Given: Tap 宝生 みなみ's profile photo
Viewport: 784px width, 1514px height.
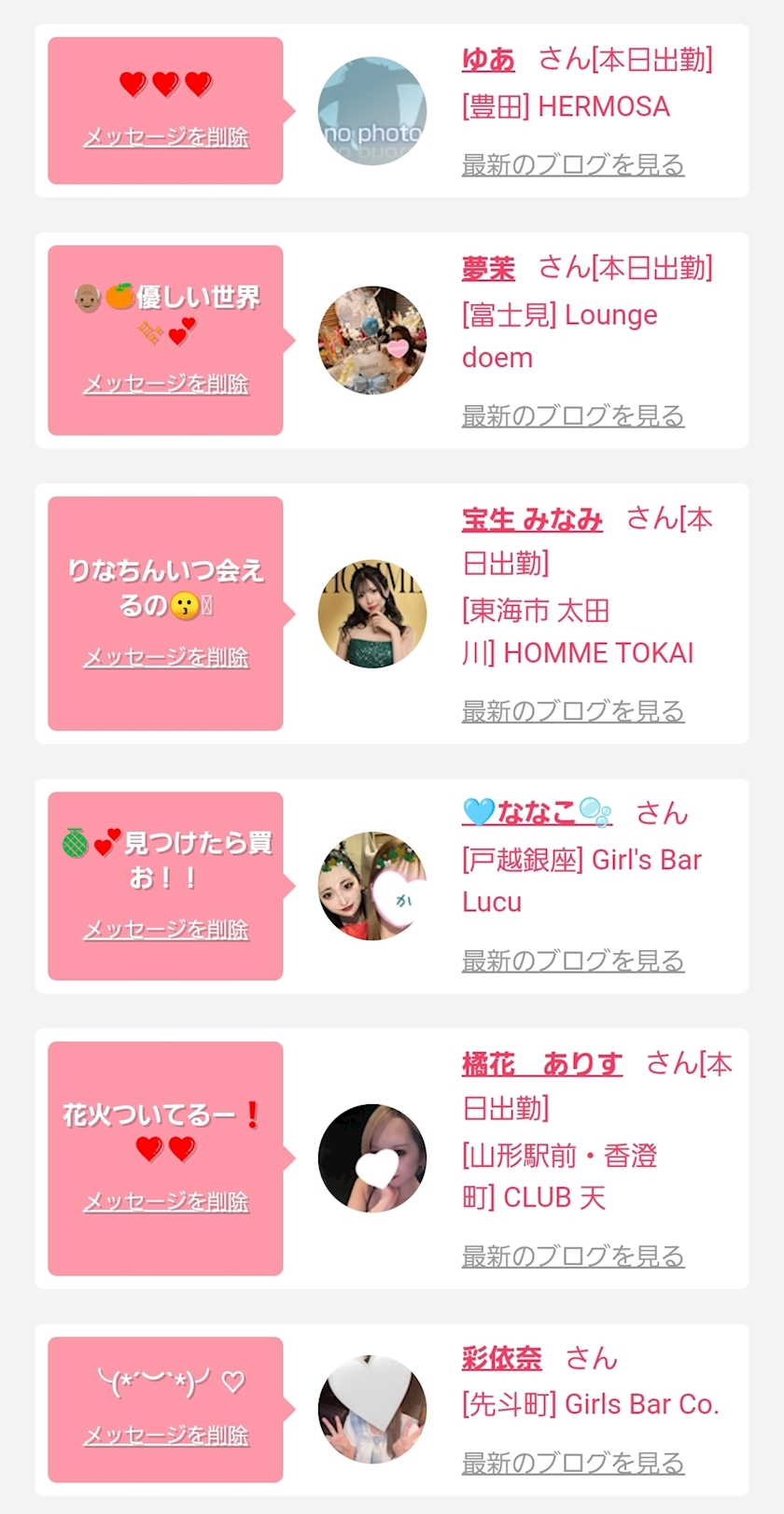Looking at the screenshot, I should point(372,613).
